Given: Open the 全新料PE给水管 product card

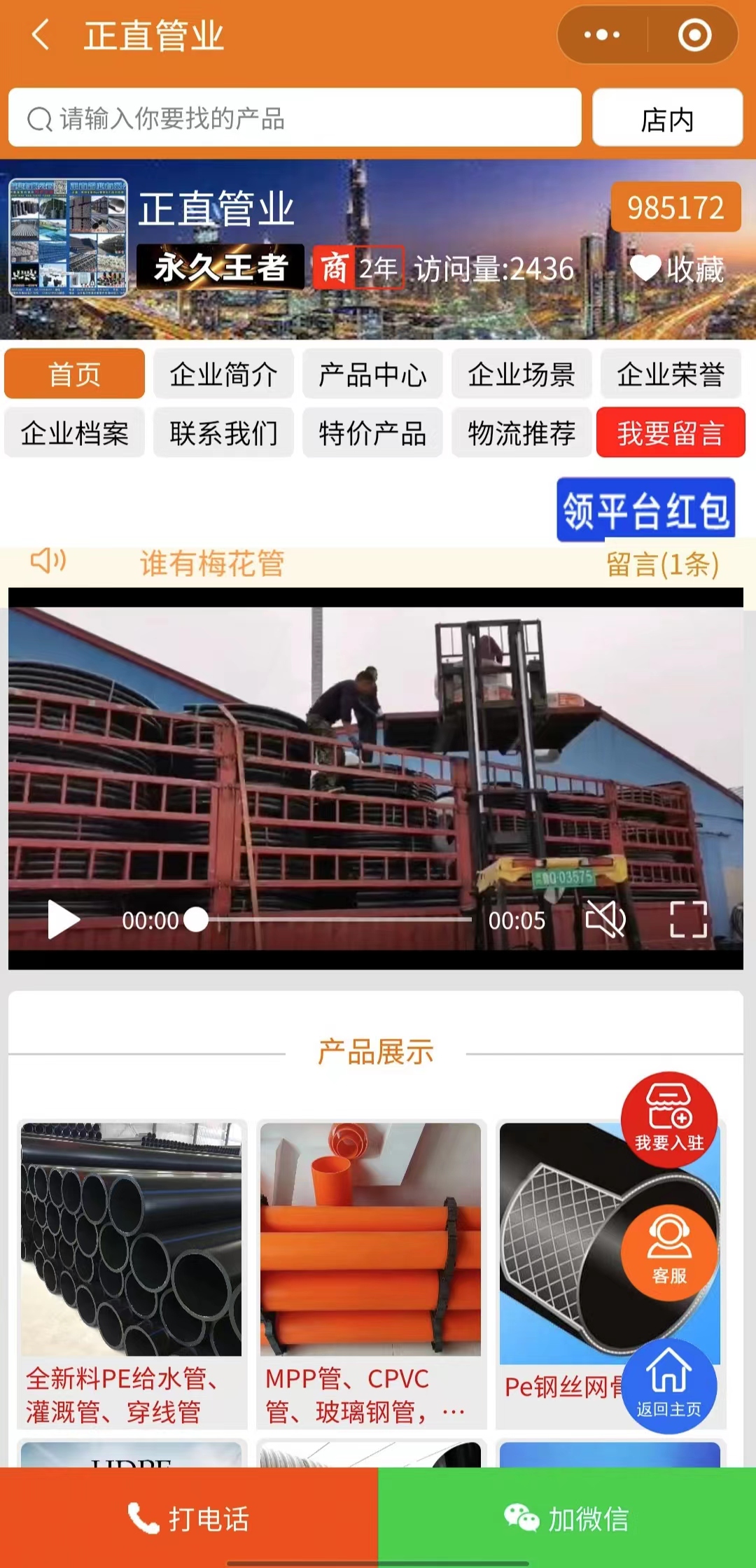Looking at the screenshot, I should [x=132, y=1274].
